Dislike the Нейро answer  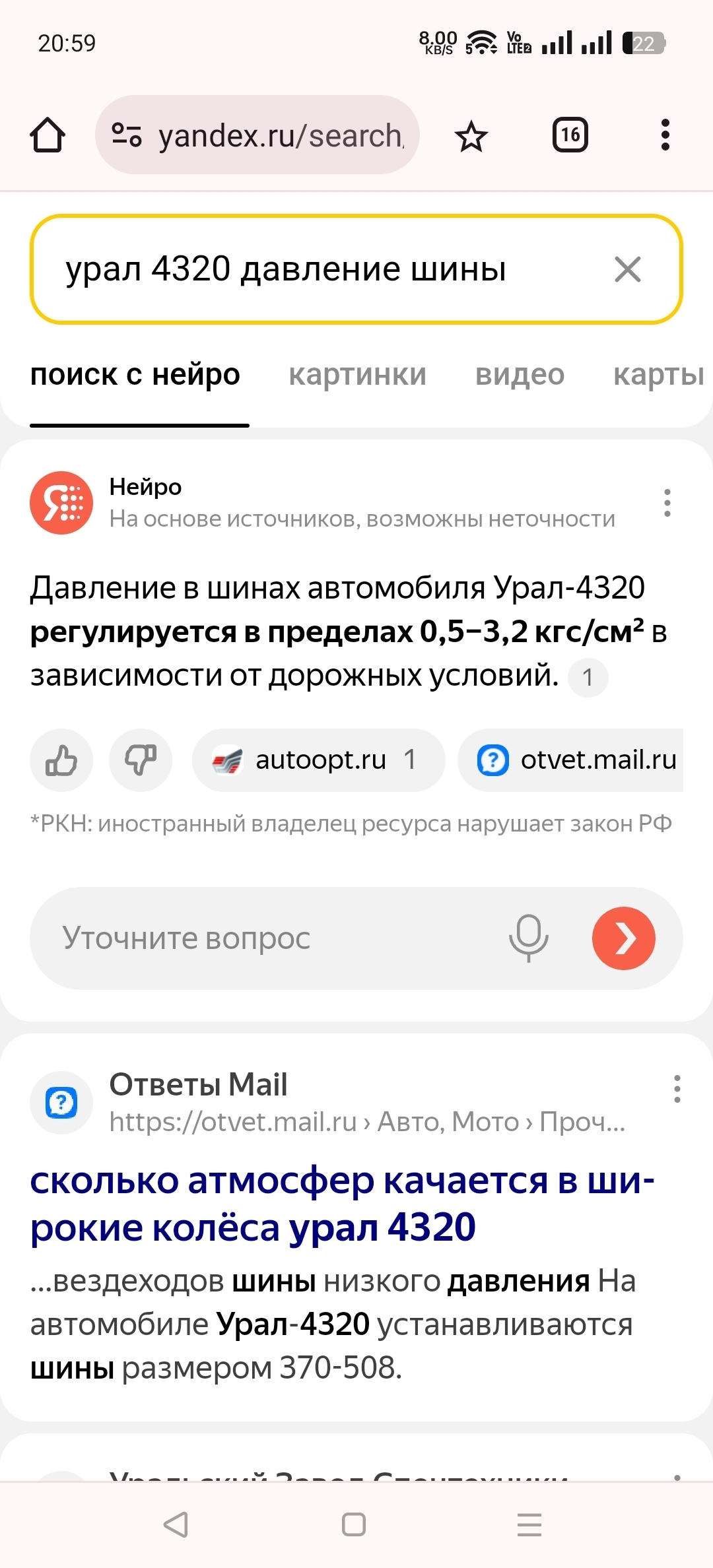[141, 760]
